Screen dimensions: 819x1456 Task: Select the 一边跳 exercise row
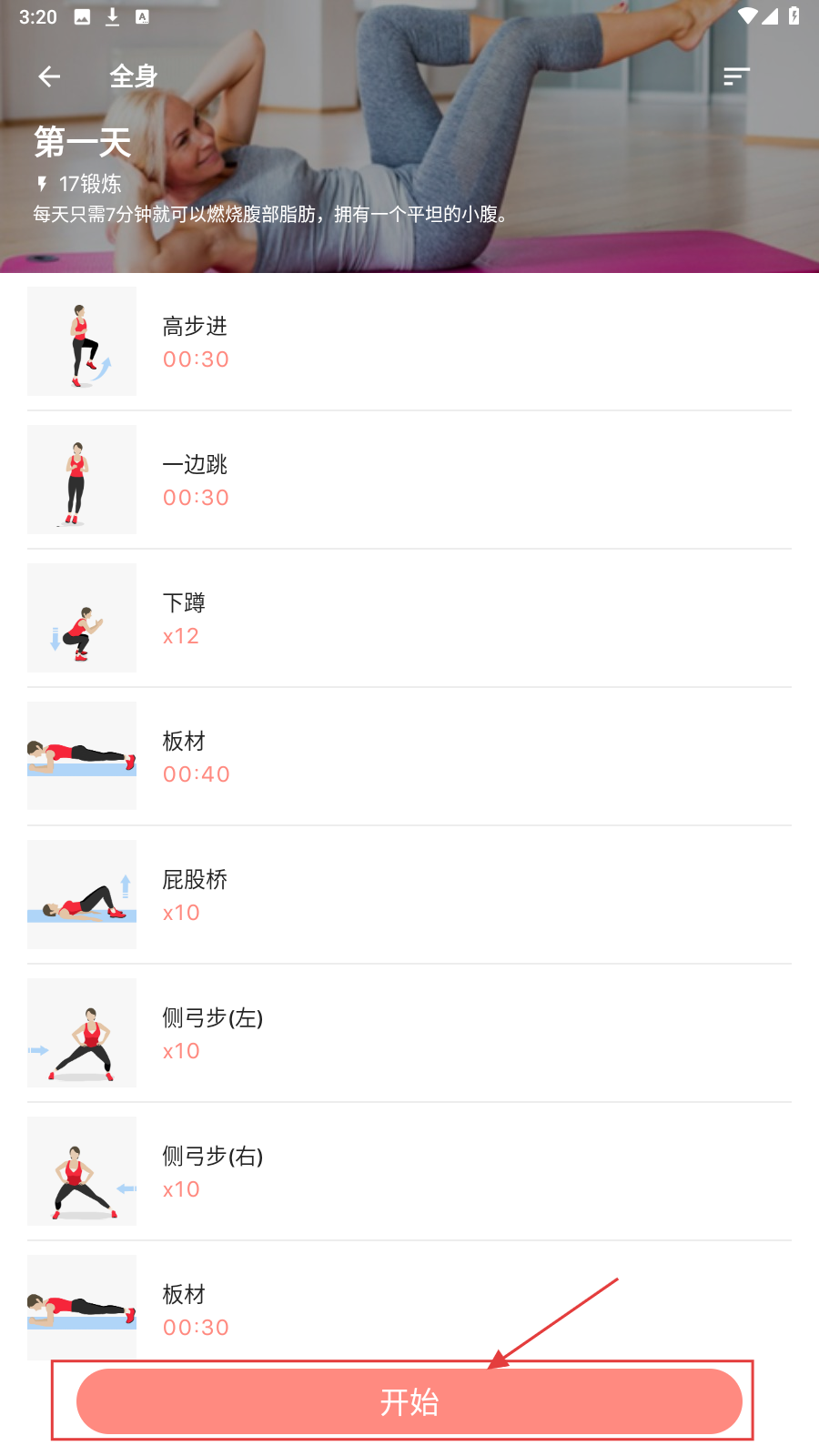(x=409, y=480)
